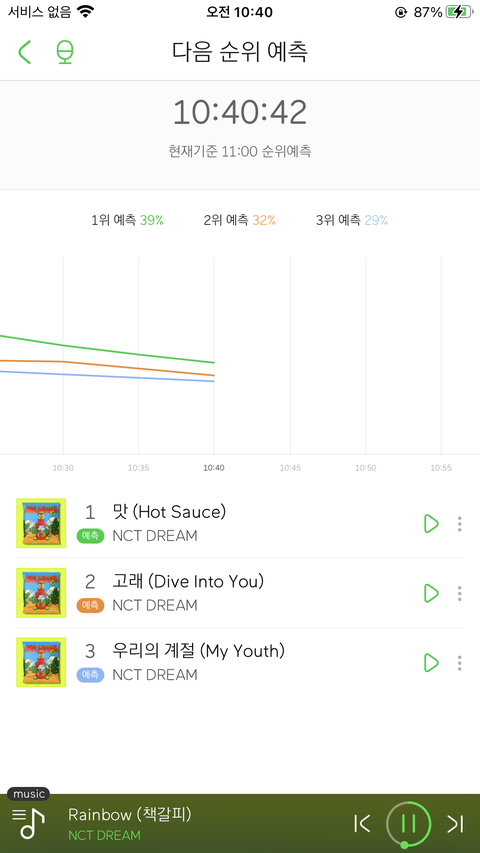Viewport: 480px width, 853px height.
Task: Open the 고래 (Dive Into You) song row
Action: click(x=240, y=593)
